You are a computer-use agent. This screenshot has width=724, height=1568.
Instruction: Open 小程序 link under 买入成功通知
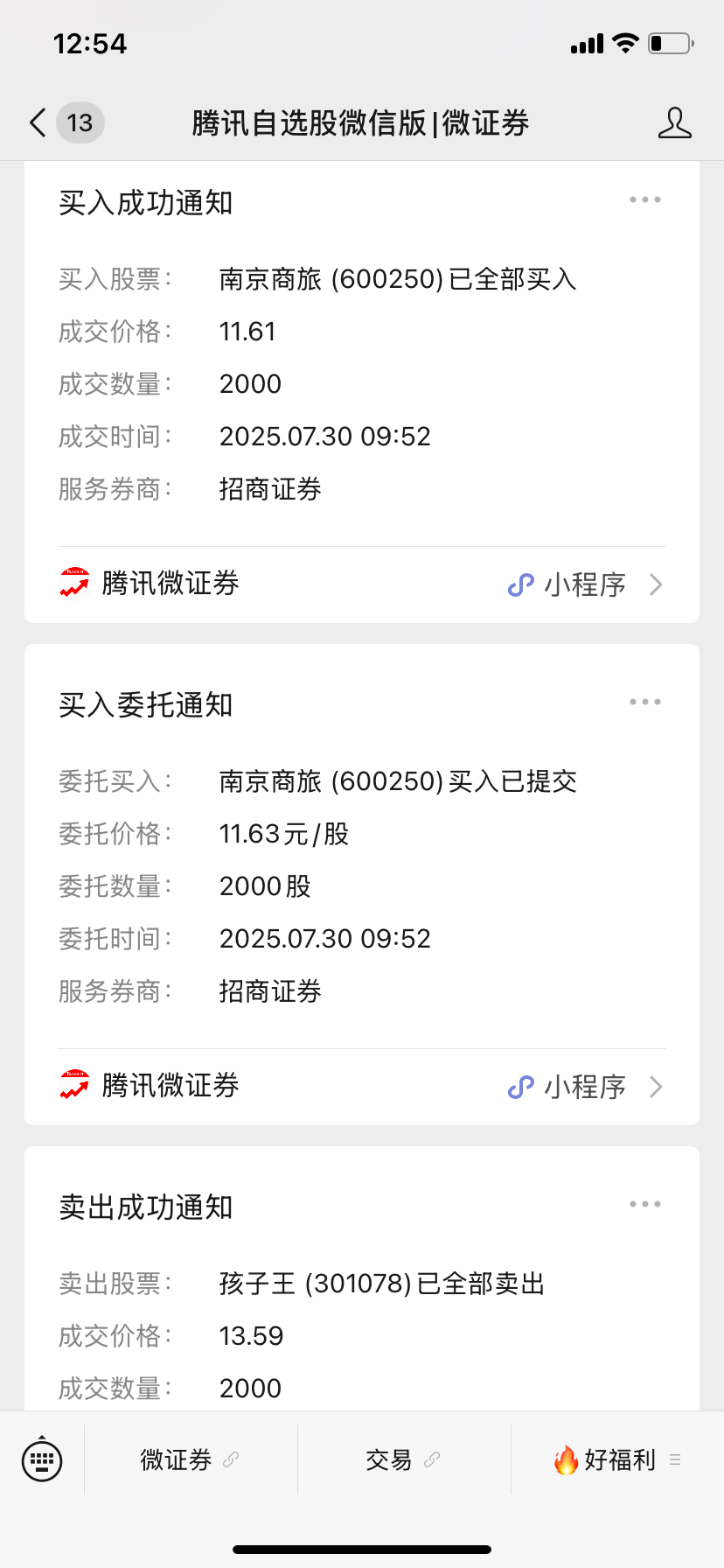pos(584,584)
